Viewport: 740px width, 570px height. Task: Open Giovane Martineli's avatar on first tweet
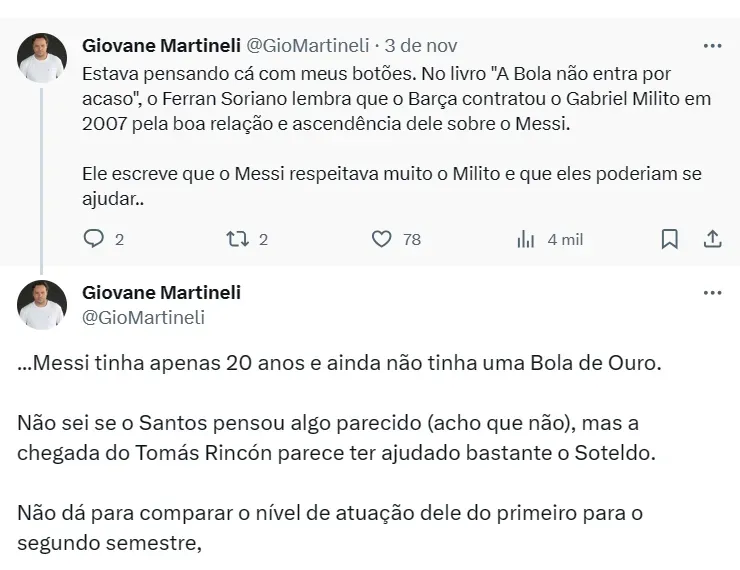coord(42,58)
